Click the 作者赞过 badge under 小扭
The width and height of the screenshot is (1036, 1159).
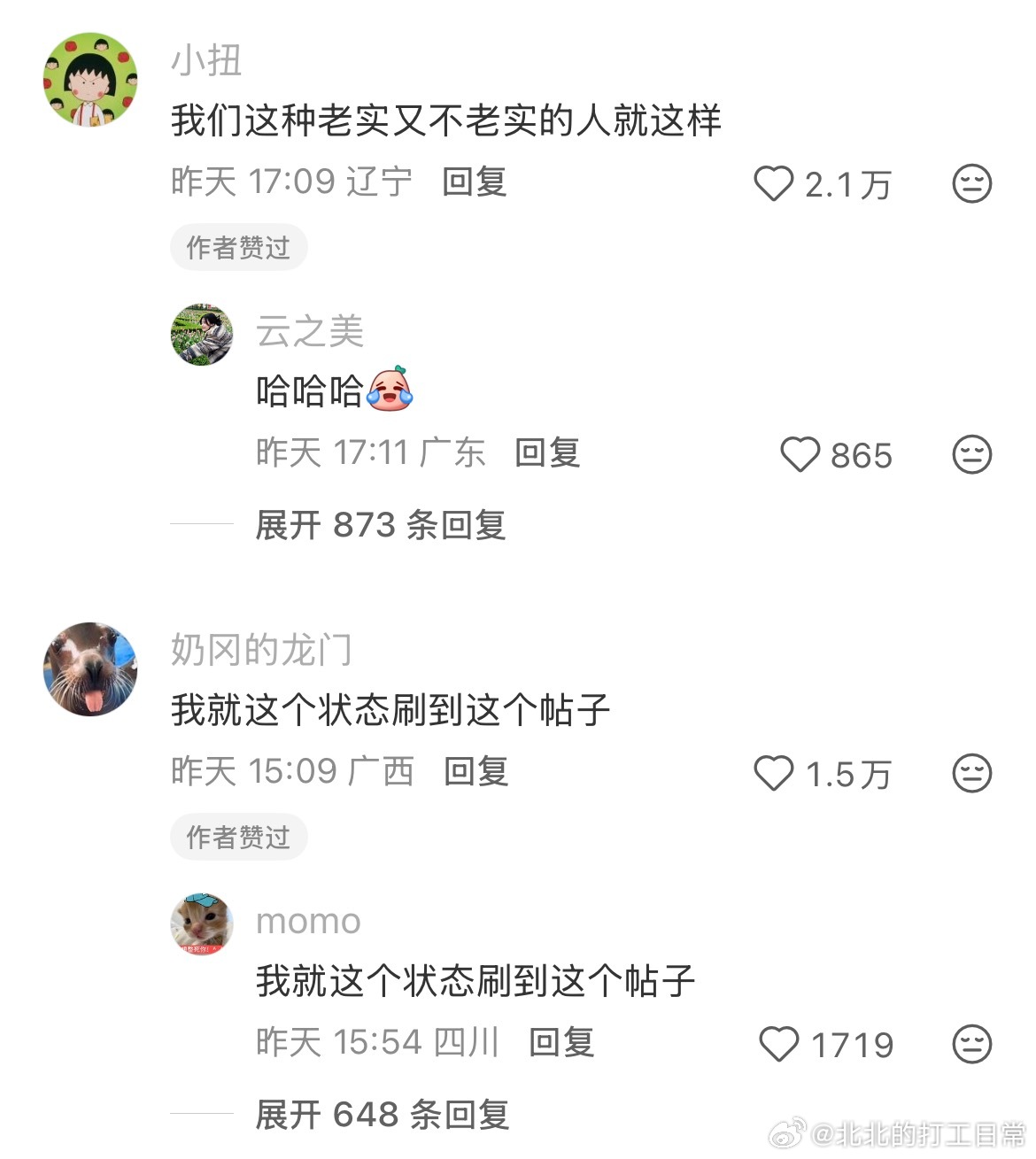pyautogui.click(x=237, y=248)
